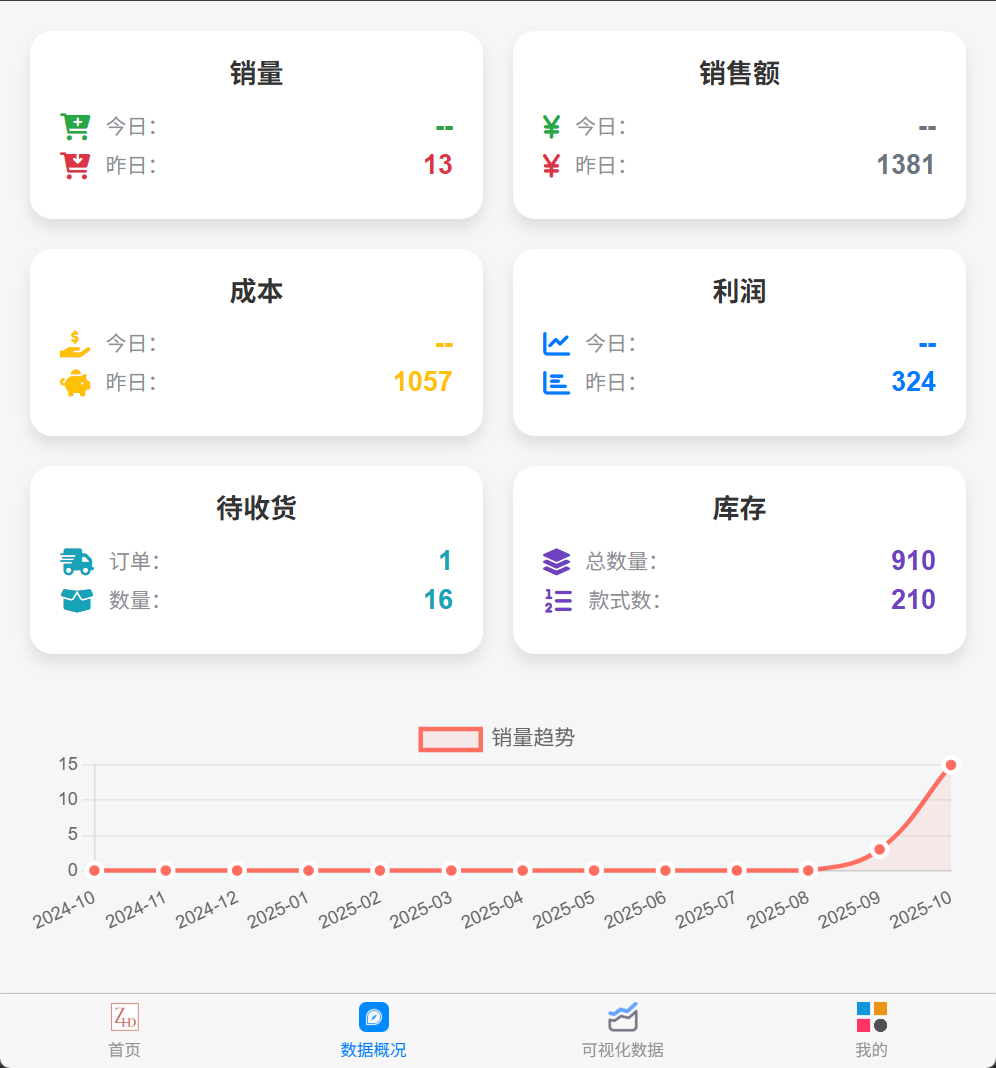The width and height of the screenshot is (996, 1068).
Task: Click the delivery truck icon in 待收货 card
Action: [76, 561]
